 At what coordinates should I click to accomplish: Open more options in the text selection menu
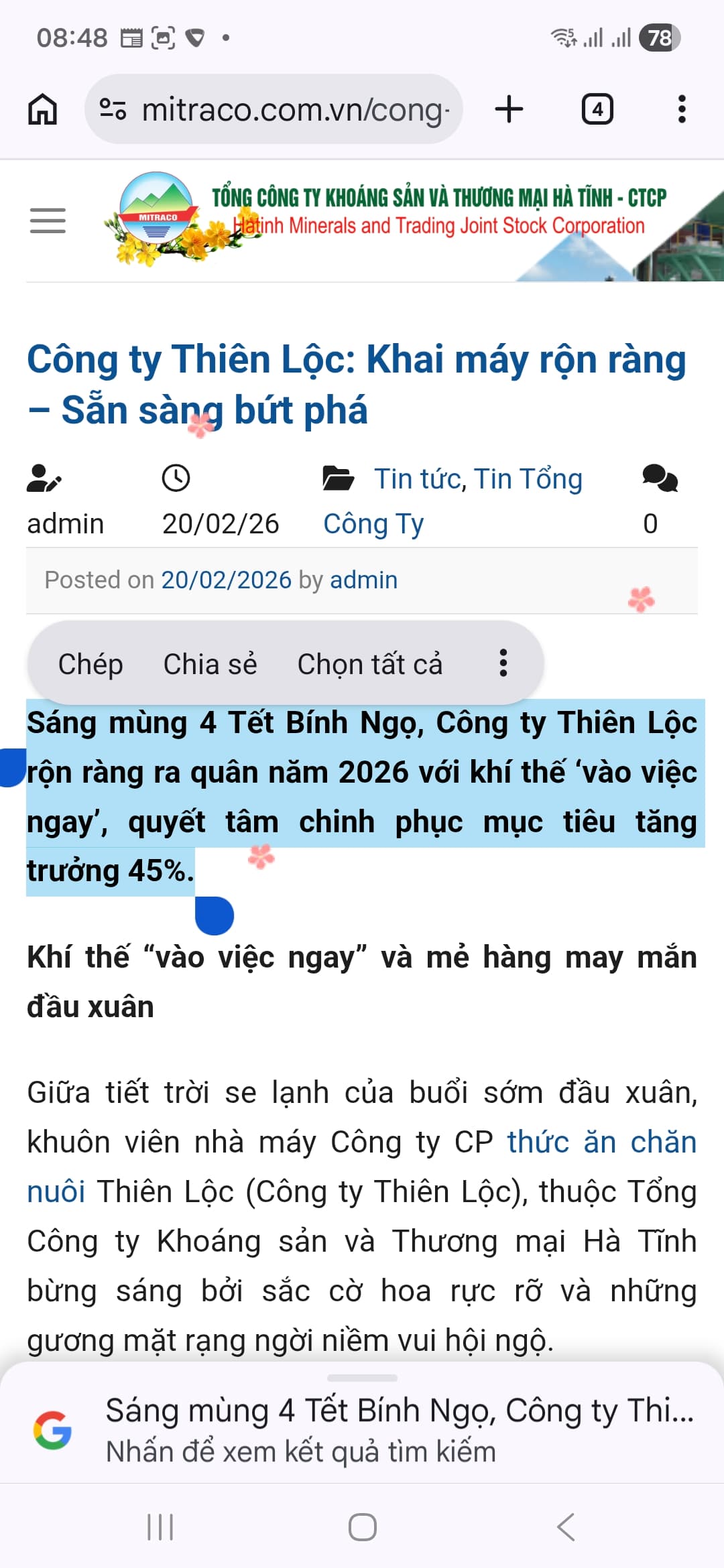click(x=503, y=663)
